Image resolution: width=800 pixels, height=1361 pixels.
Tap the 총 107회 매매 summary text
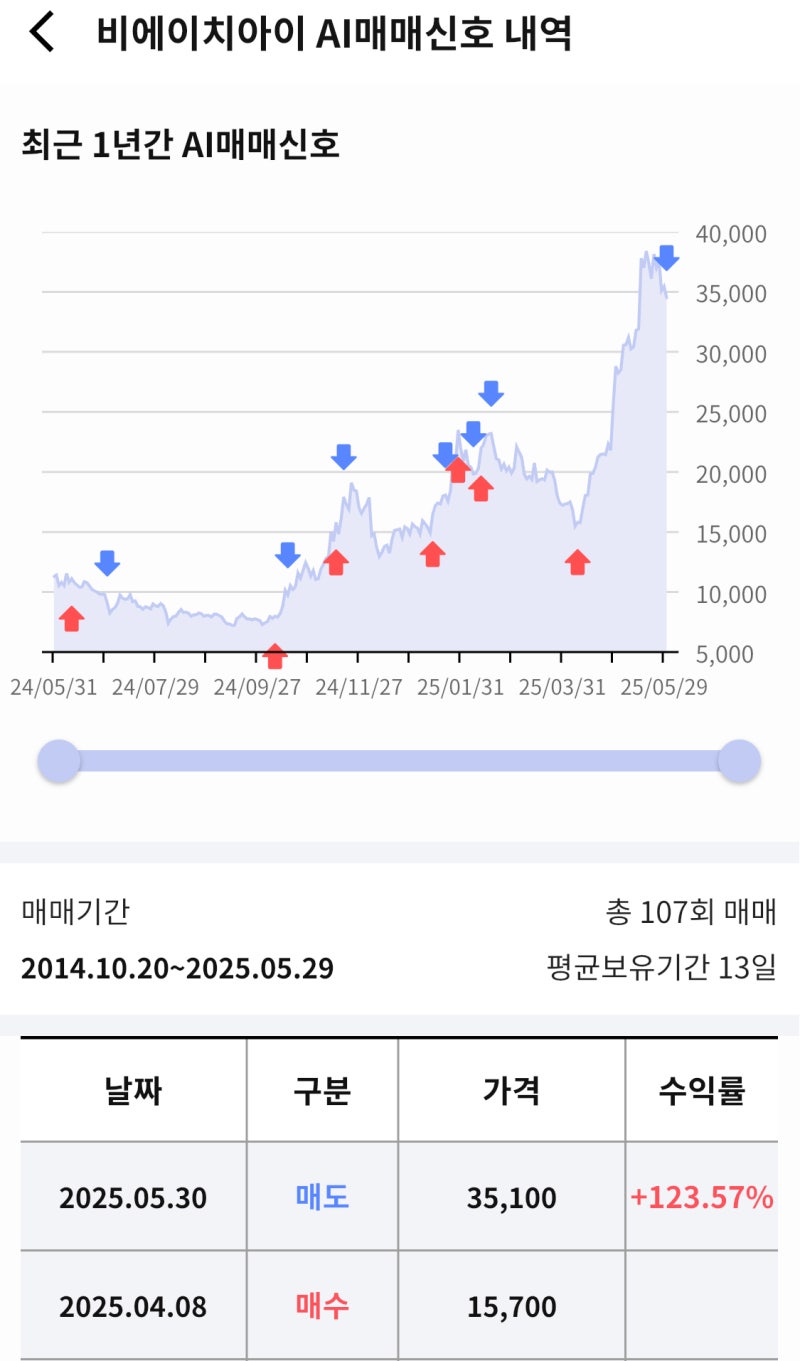pos(690,909)
